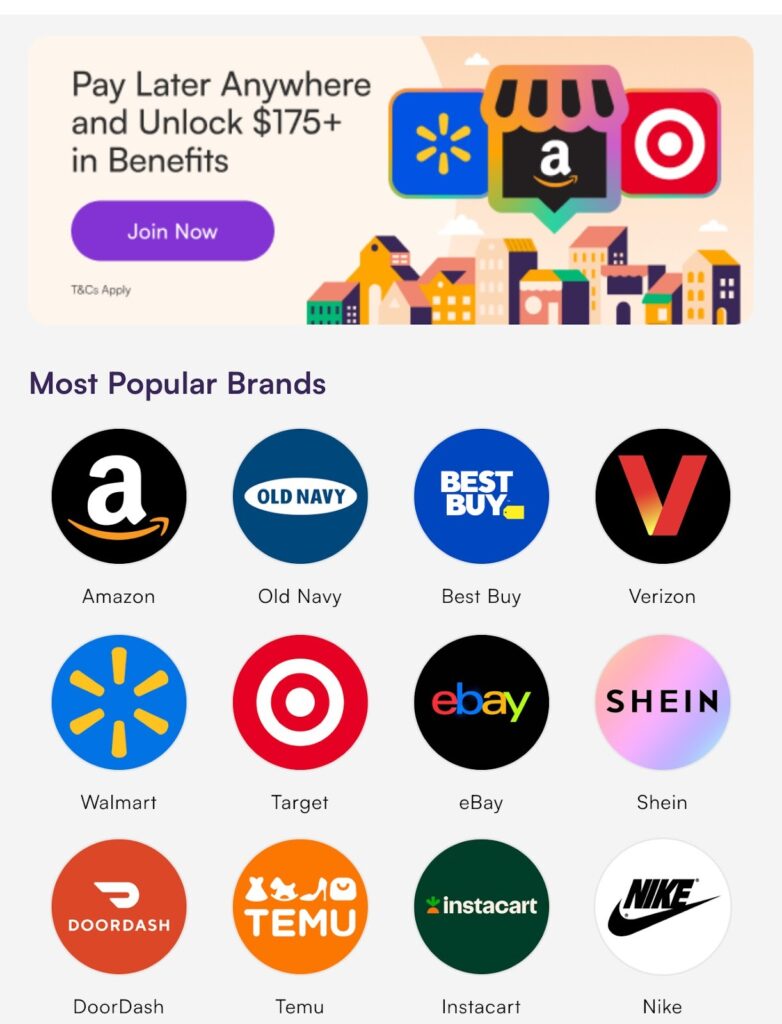Open the Walmart brand

119,702
